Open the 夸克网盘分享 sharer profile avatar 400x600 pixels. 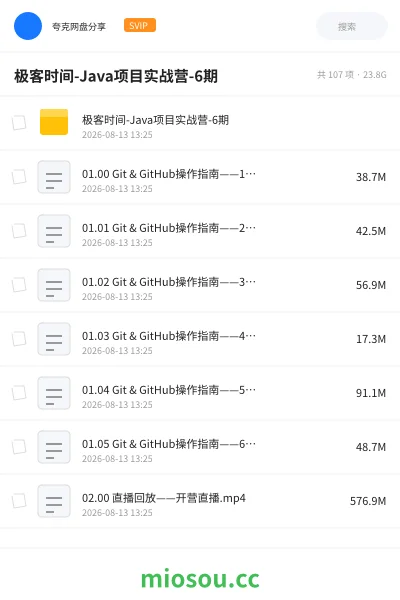[28, 26]
